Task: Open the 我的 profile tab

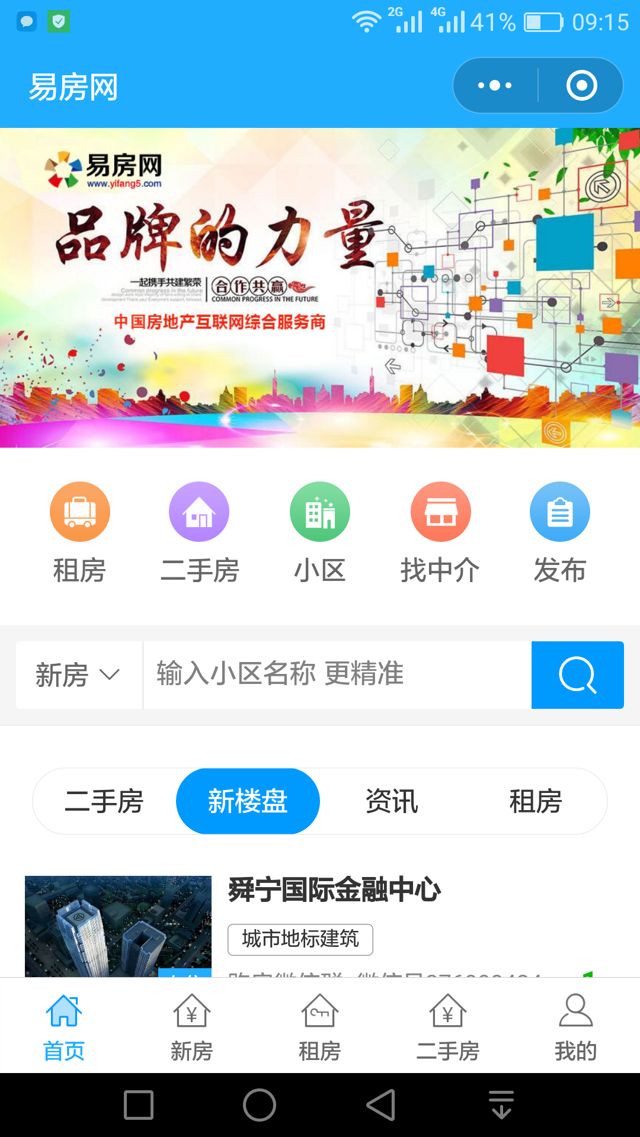Action: [575, 1027]
